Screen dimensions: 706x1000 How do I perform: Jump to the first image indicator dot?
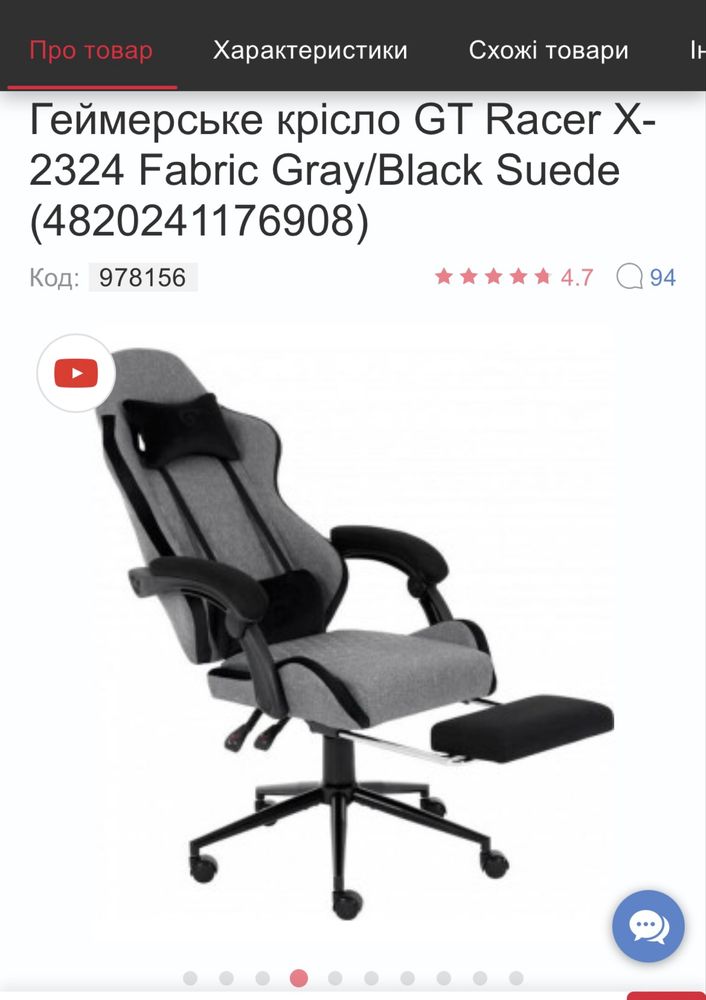190,978
